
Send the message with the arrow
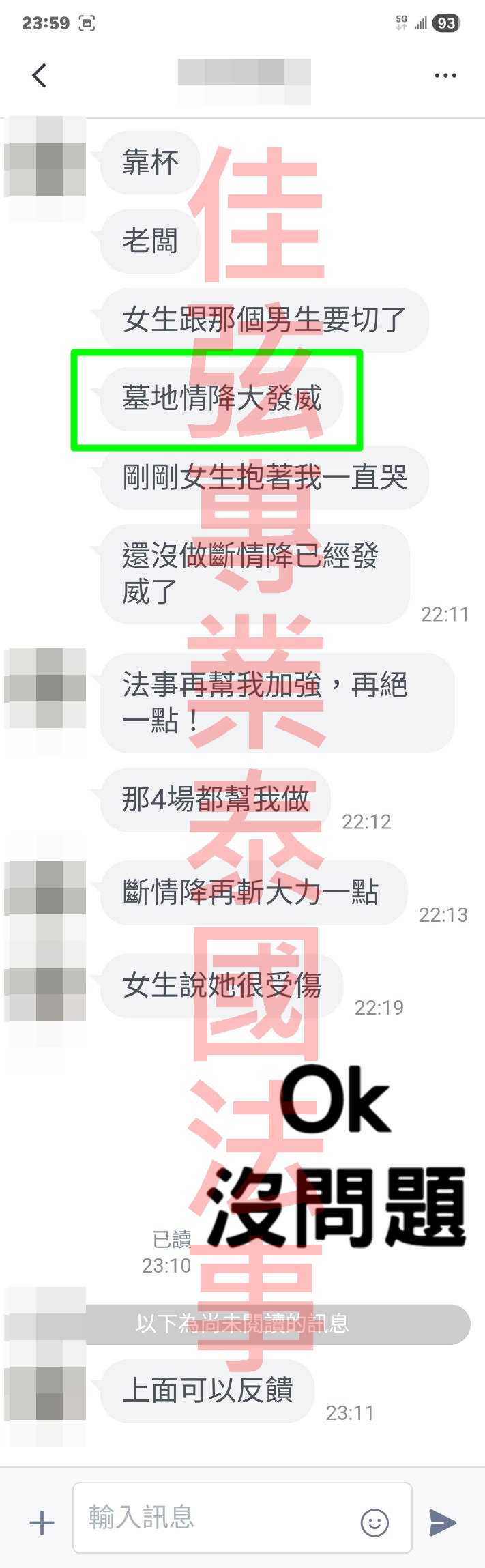point(442,1522)
